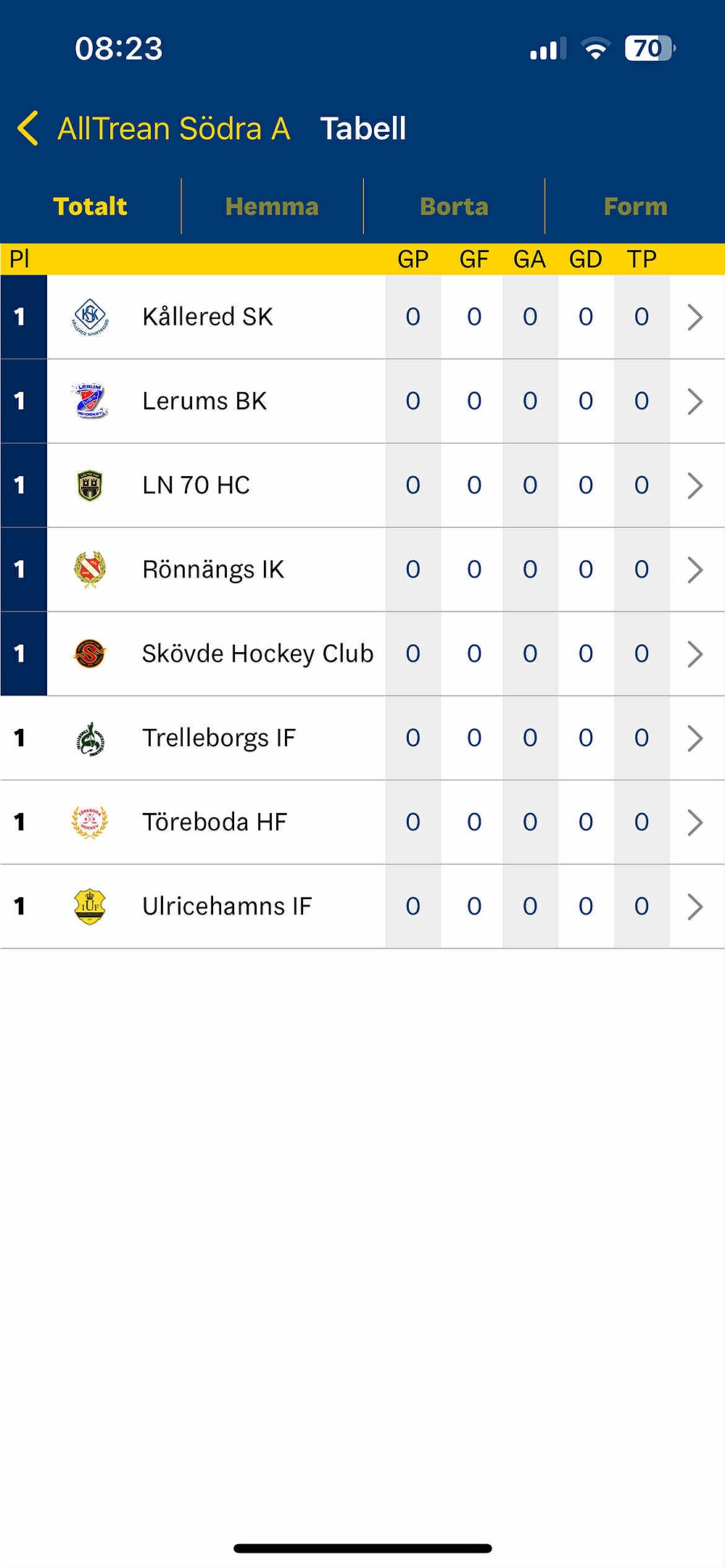The image size is (725, 1568).
Task: Open Lerums BK team row
Action: click(362, 401)
